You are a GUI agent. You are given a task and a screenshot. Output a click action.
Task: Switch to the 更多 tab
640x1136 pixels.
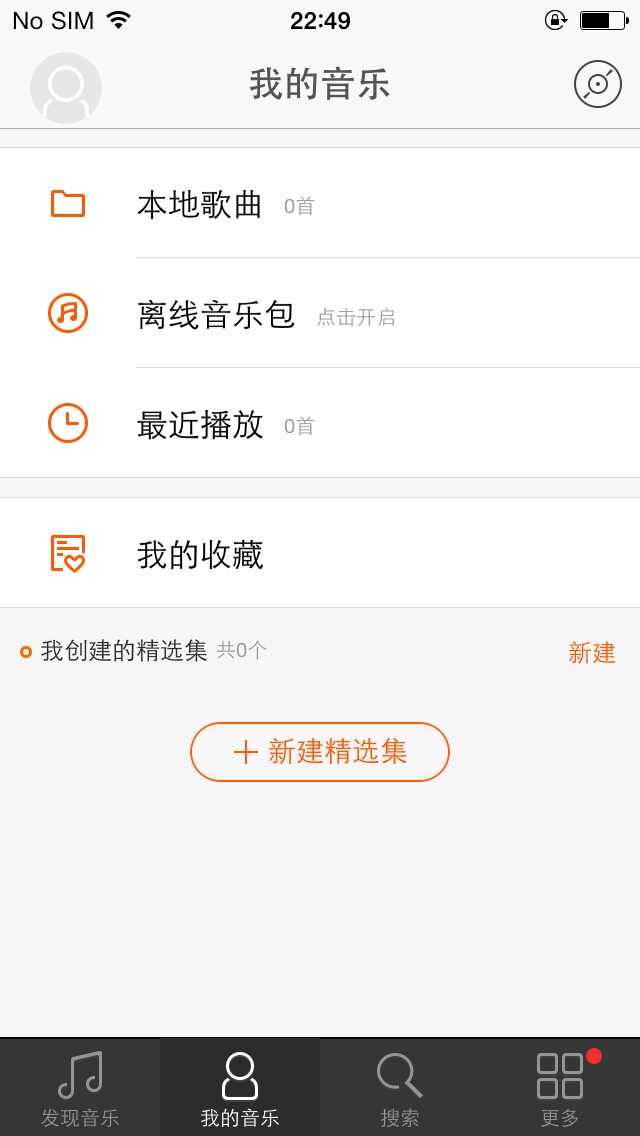(560, 1089)
